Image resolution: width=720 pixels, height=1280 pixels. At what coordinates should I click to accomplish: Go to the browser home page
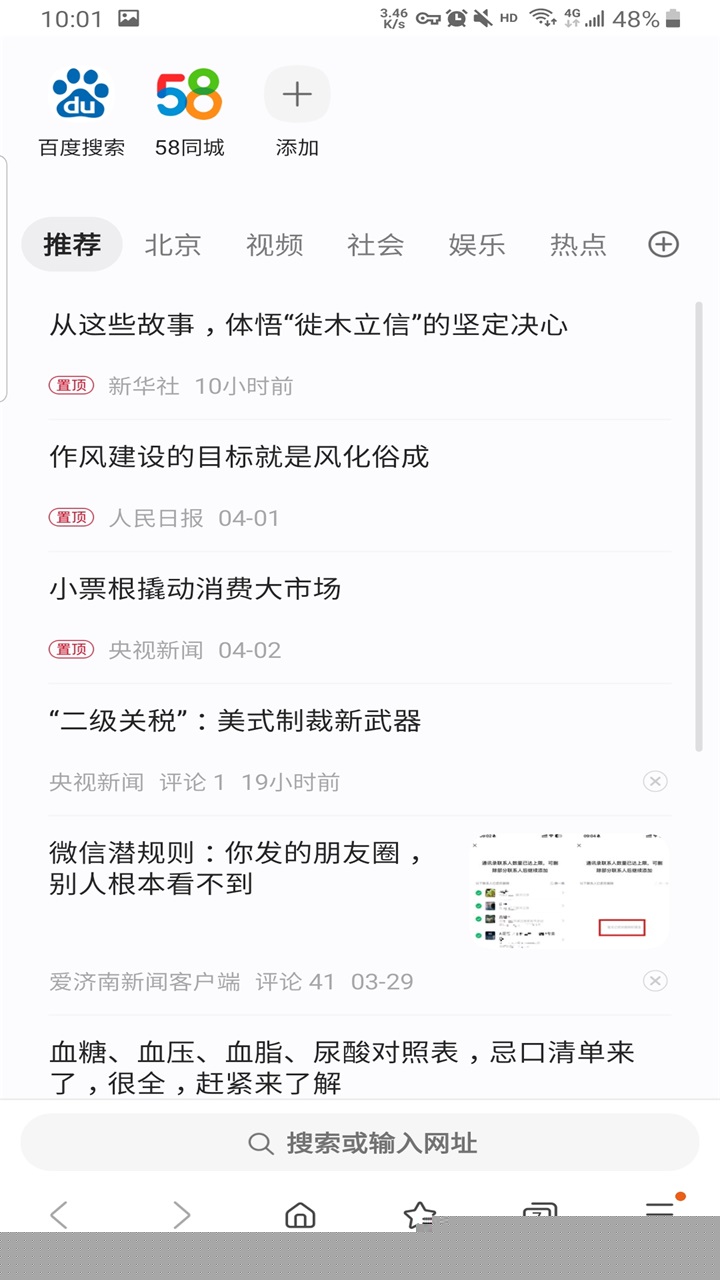pyautogui.click(x=300, y=1214)
